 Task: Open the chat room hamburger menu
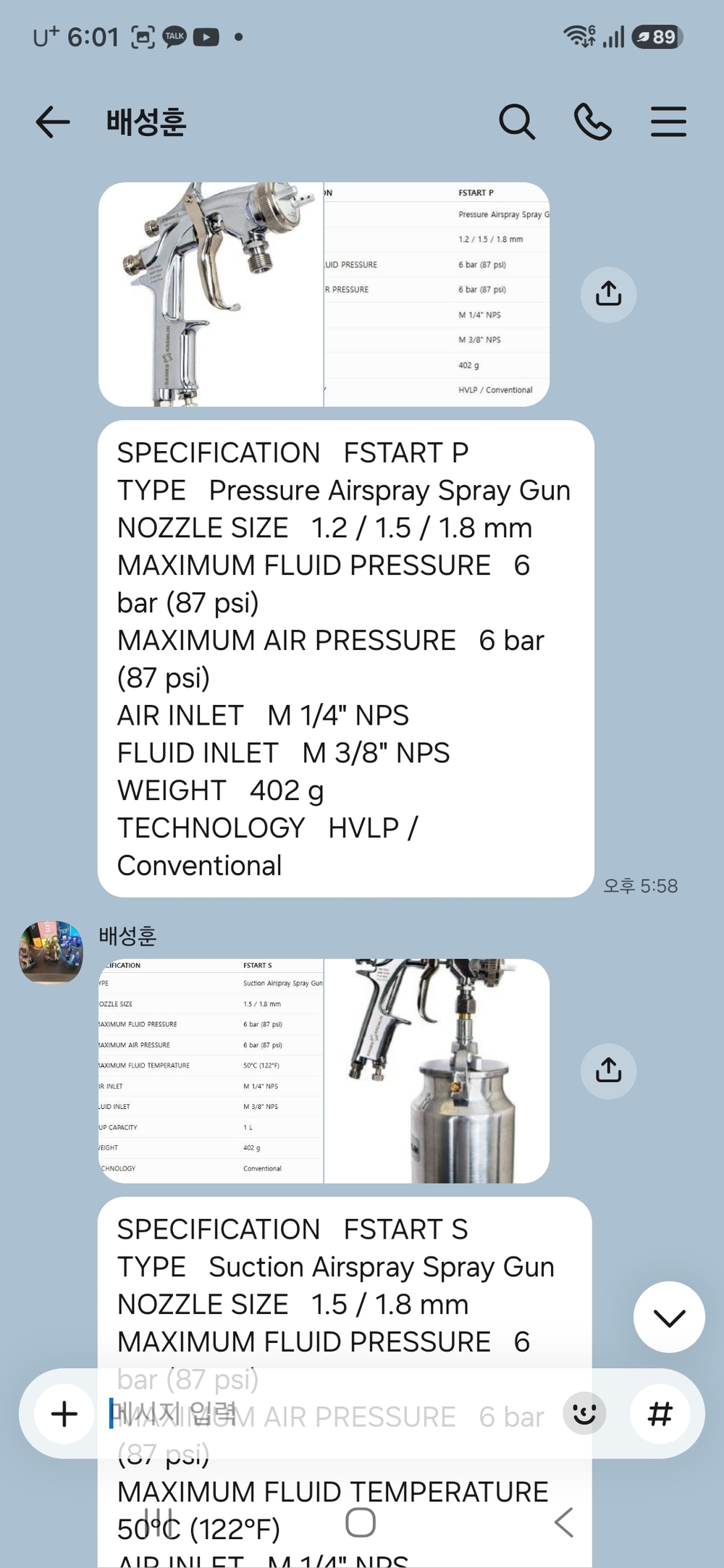[668, 122]
